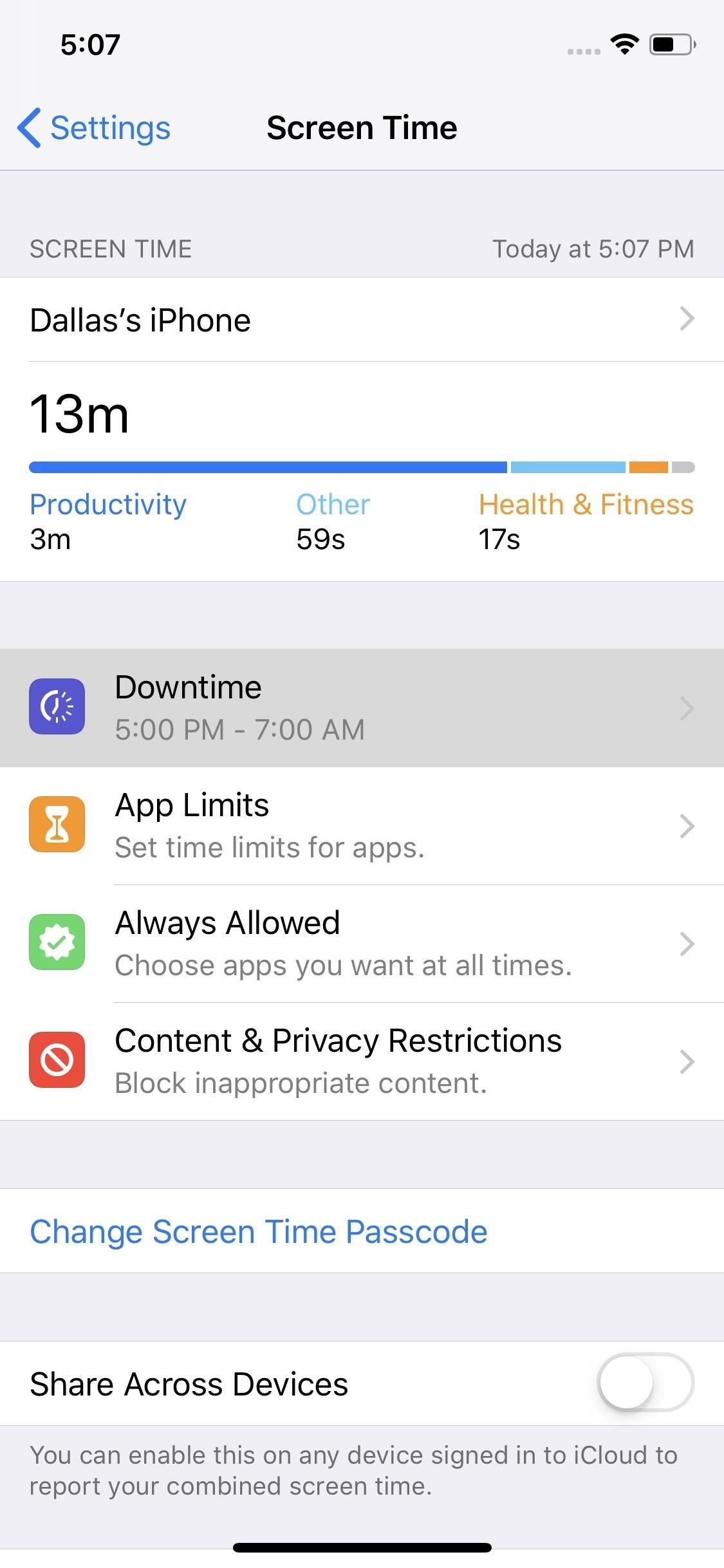Enable Share Across Devices toggle
724x1568 pixels.
click(645, 1383)
